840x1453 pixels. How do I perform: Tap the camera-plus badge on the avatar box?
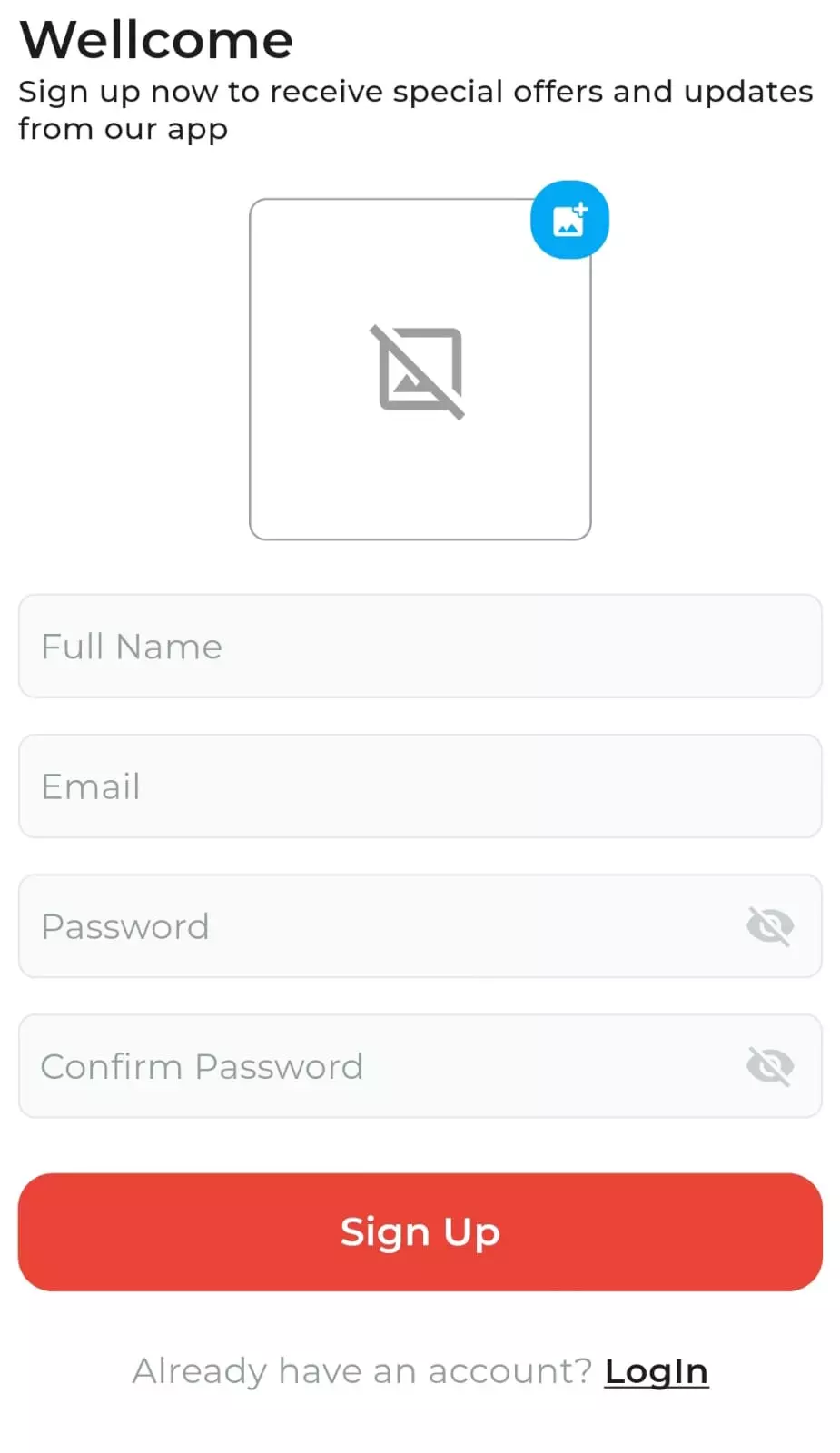click(568, 219)
